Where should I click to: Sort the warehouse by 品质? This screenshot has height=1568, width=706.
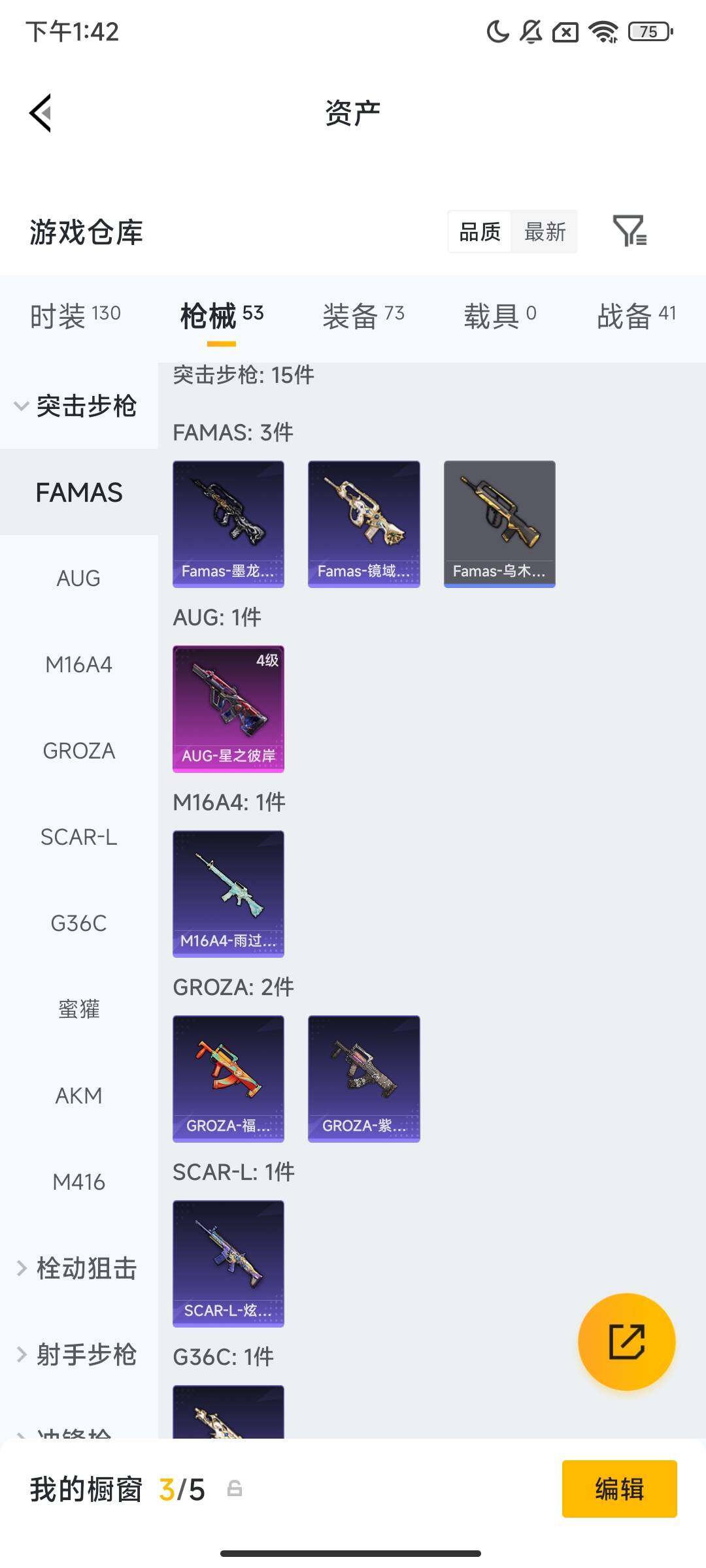coord(480,232)
